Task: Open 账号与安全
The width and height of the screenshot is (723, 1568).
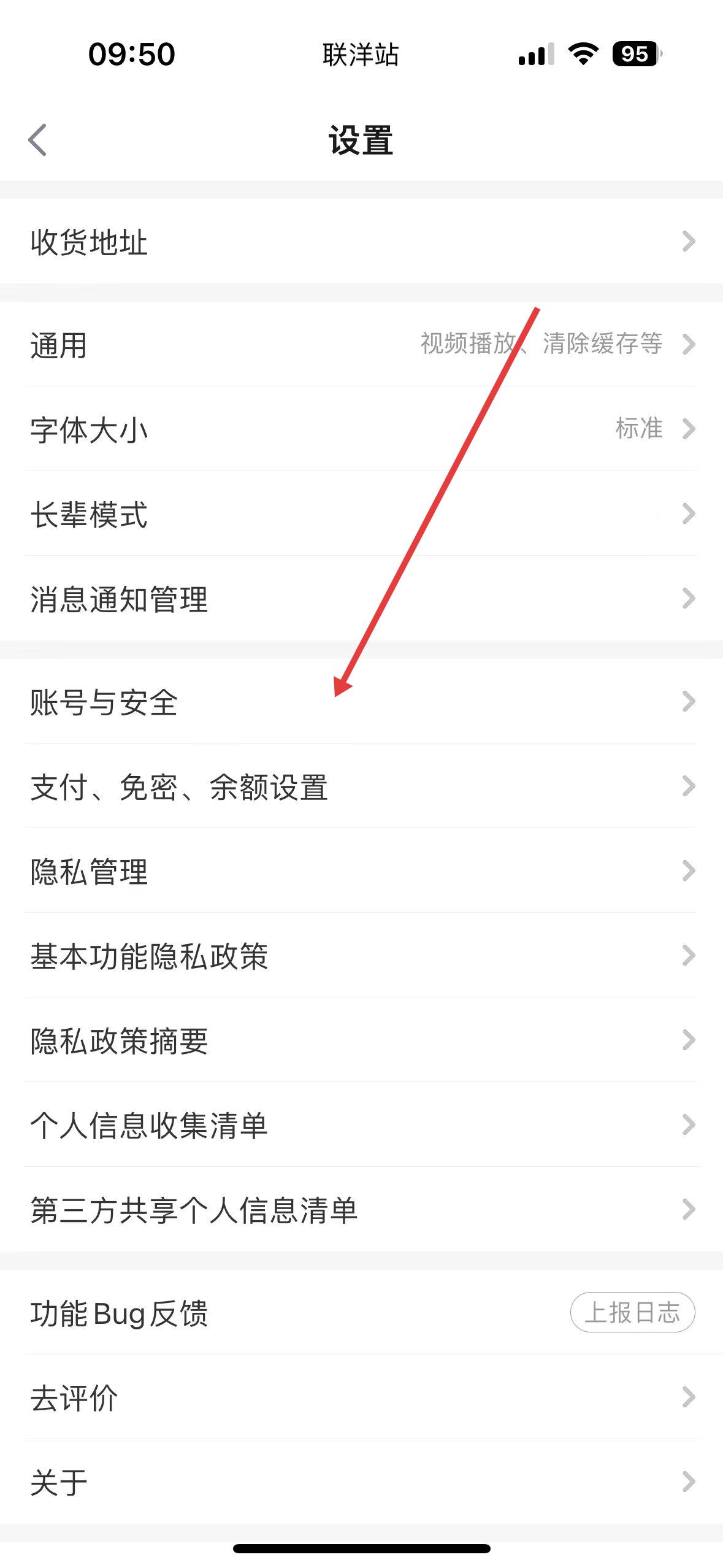Action: (361, 701)
